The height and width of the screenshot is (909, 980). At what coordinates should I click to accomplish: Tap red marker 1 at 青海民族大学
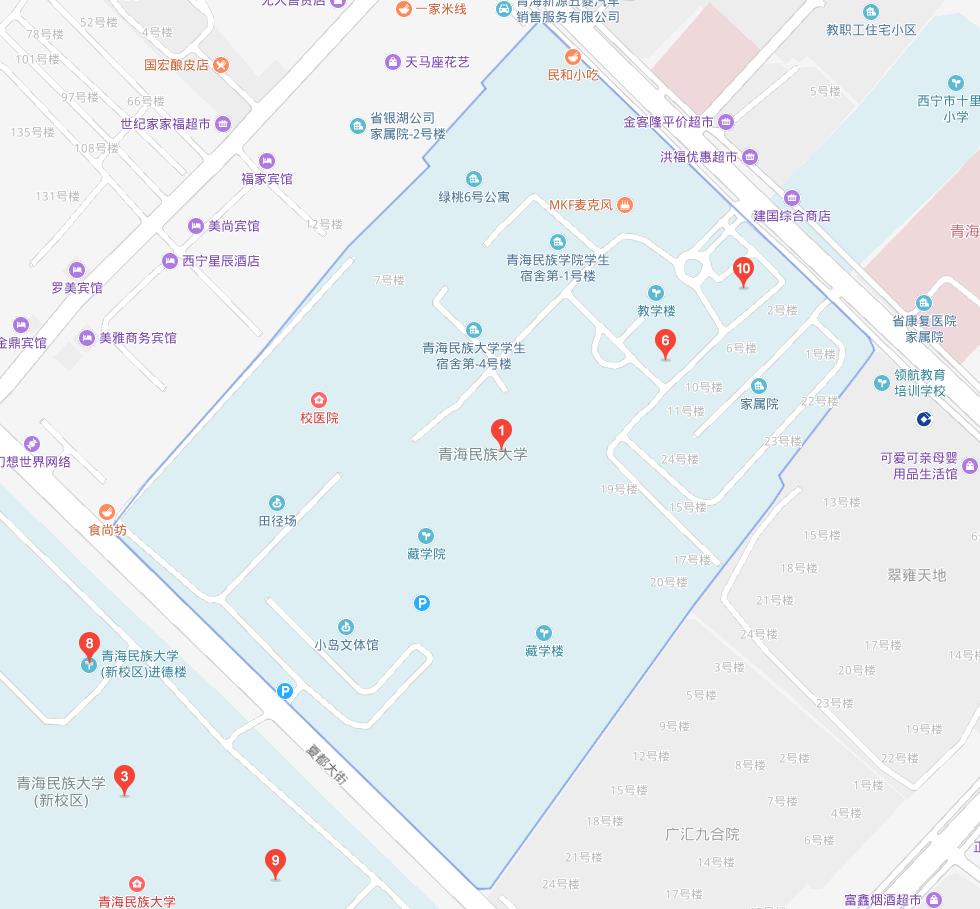503,431
